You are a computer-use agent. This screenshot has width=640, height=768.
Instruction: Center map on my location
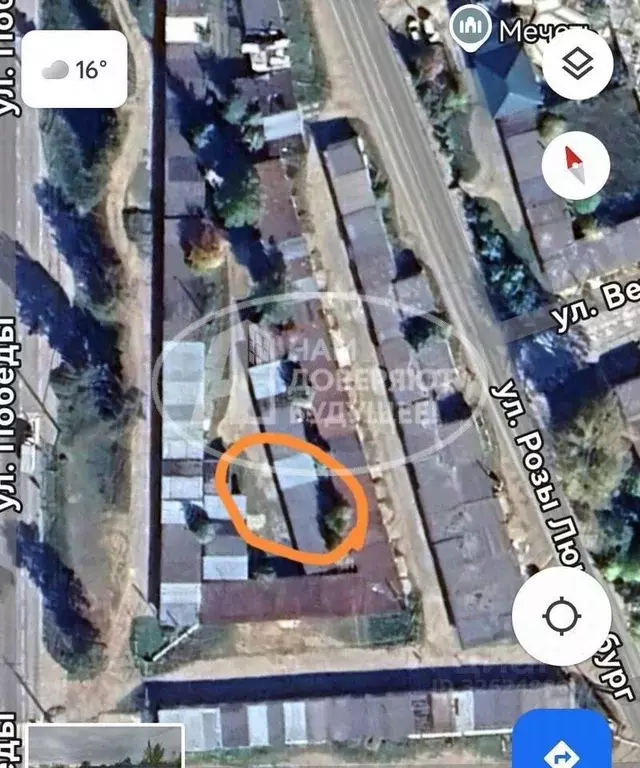[561, 616]
